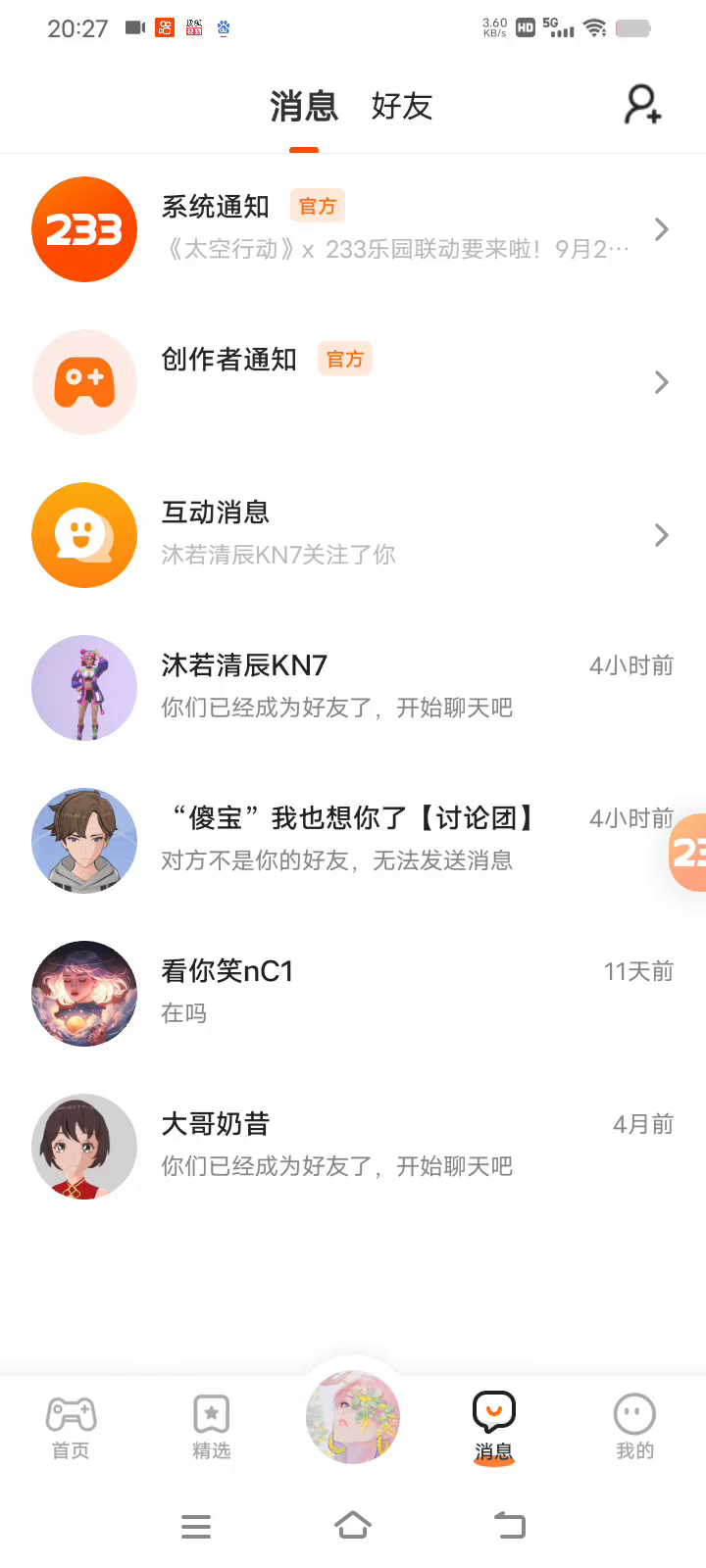Viewport: 706px width, 1568px height.
Task: Open 创作者通知 row
Action: coord(353,382)
